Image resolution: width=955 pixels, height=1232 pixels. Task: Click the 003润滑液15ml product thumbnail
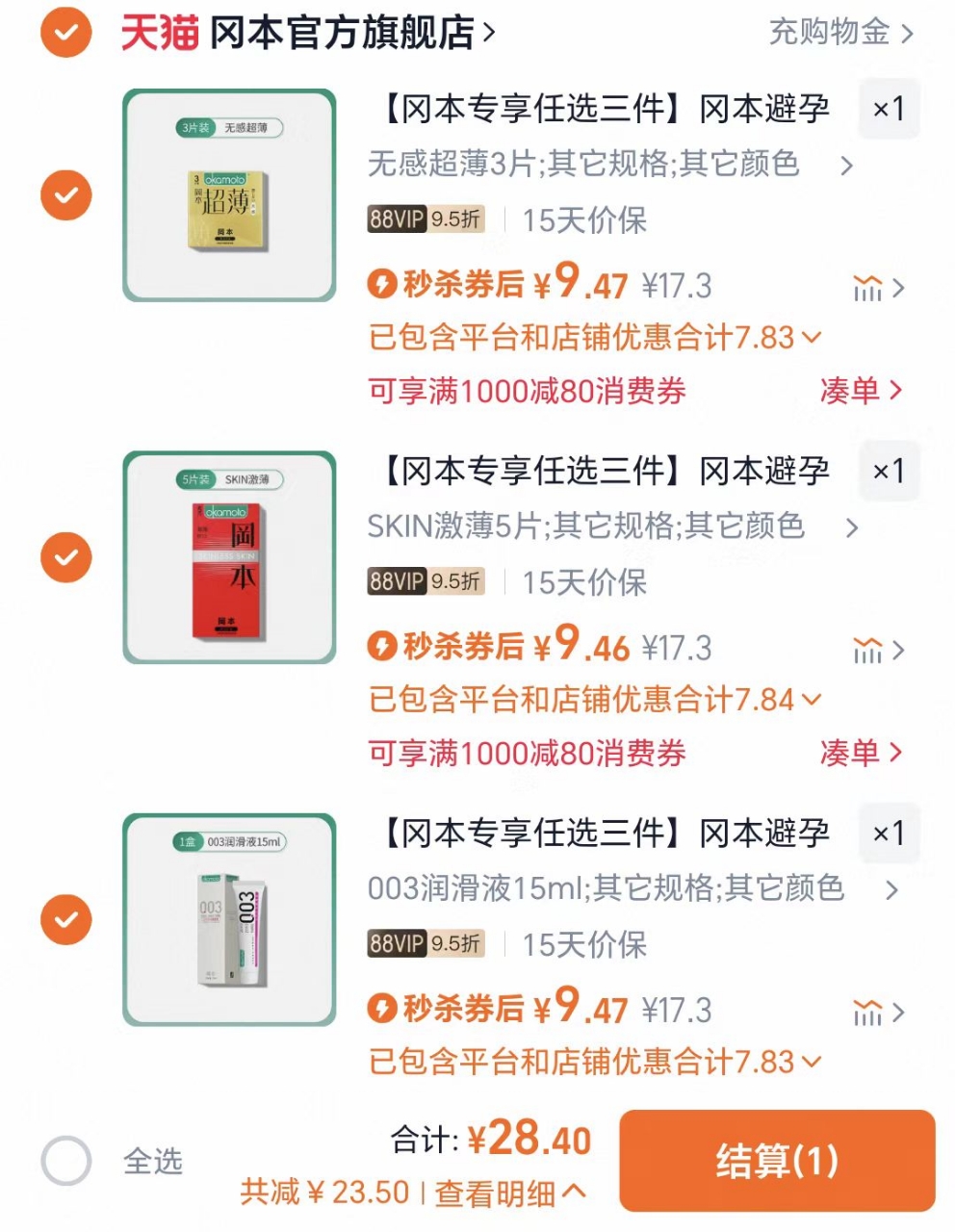pyautogui.click(x=228, y=919)
